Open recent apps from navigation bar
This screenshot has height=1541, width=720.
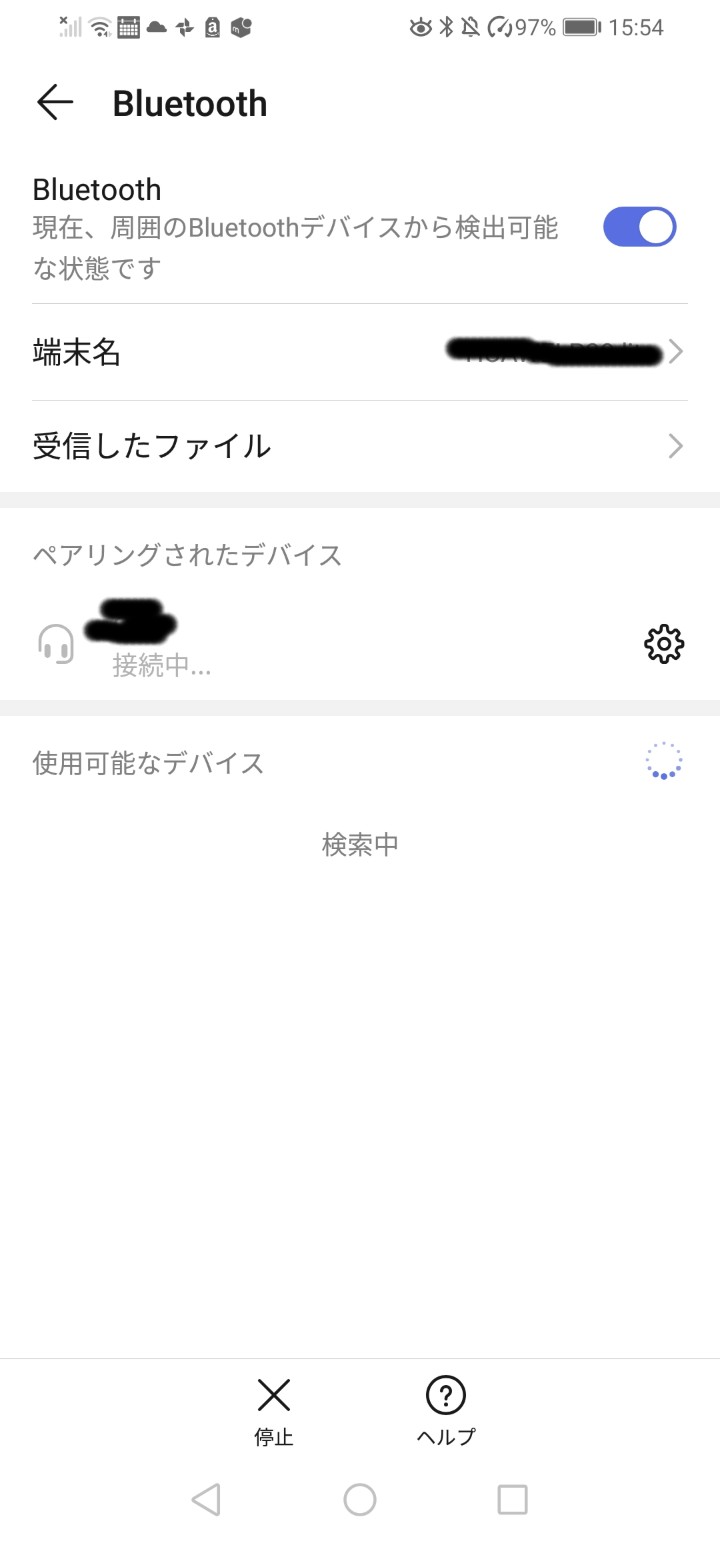point(512,1499)
